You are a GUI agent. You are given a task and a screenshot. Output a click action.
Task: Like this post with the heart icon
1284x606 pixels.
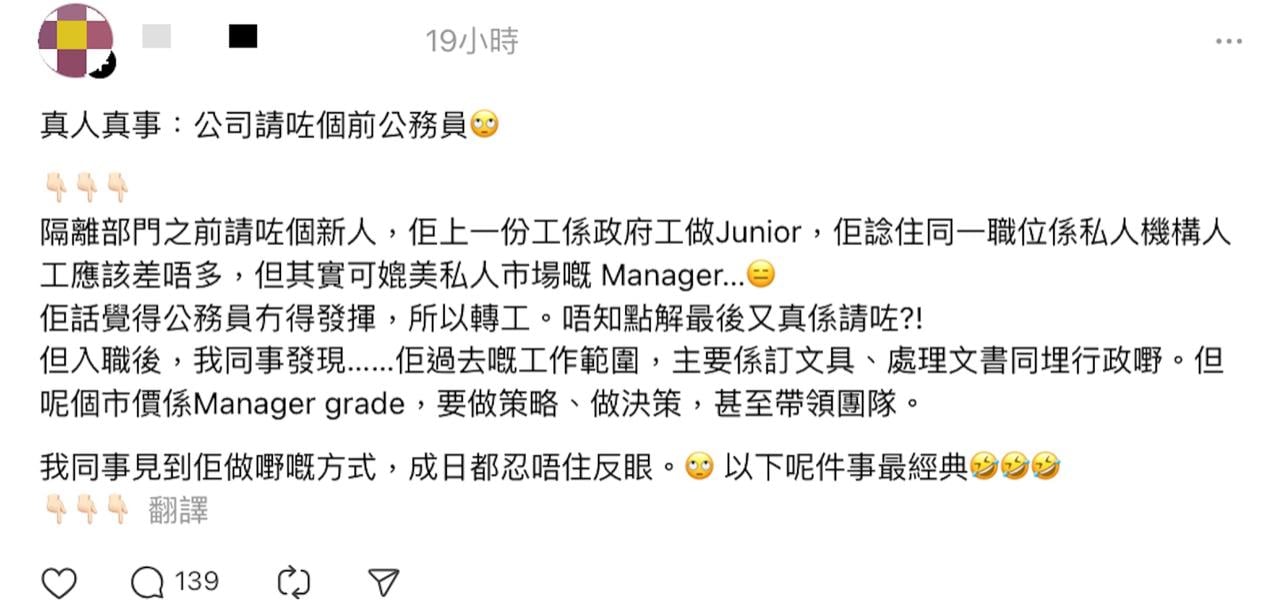(x=59, y=582)
